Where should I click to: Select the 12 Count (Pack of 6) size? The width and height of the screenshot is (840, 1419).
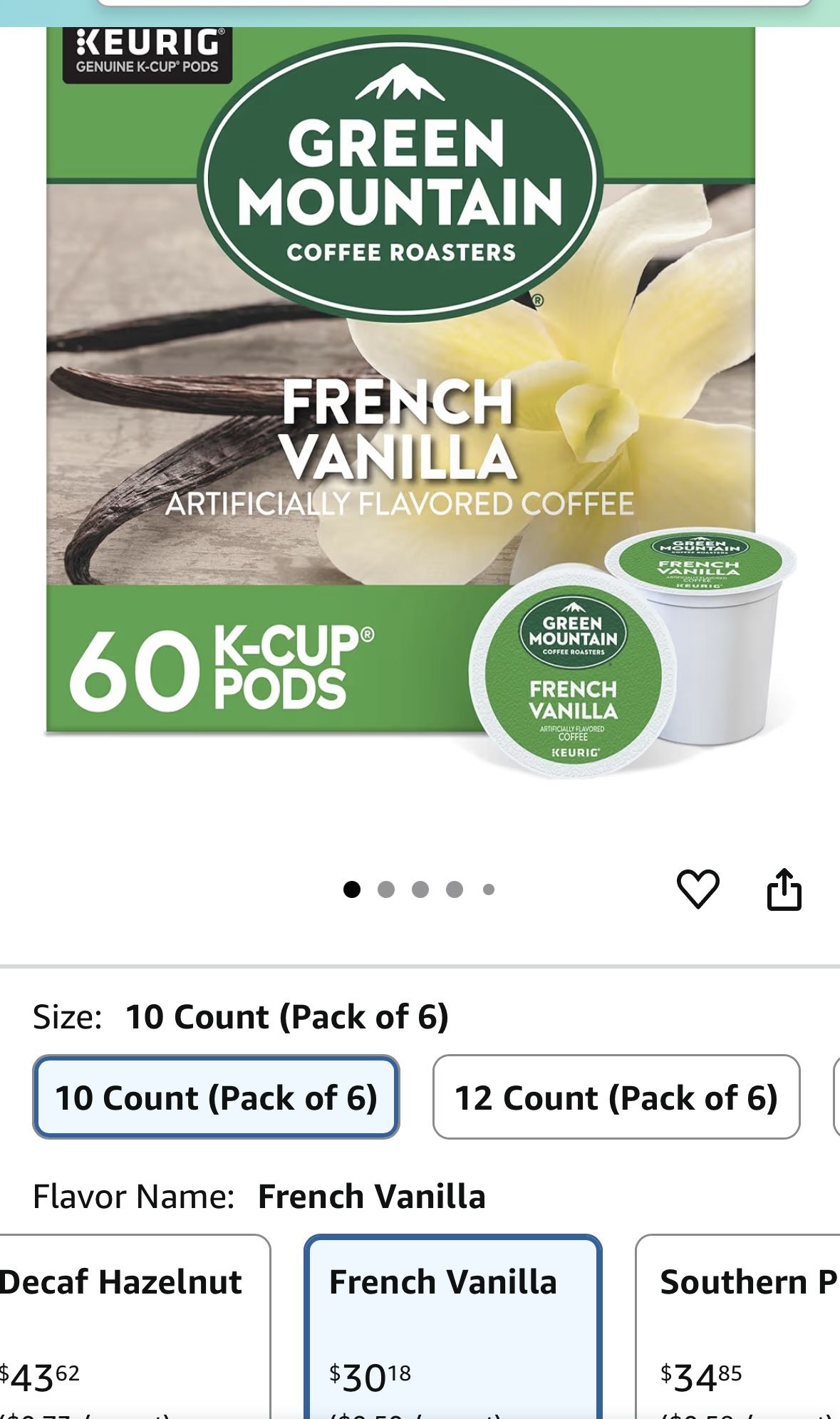click(x=617, y=1097)
